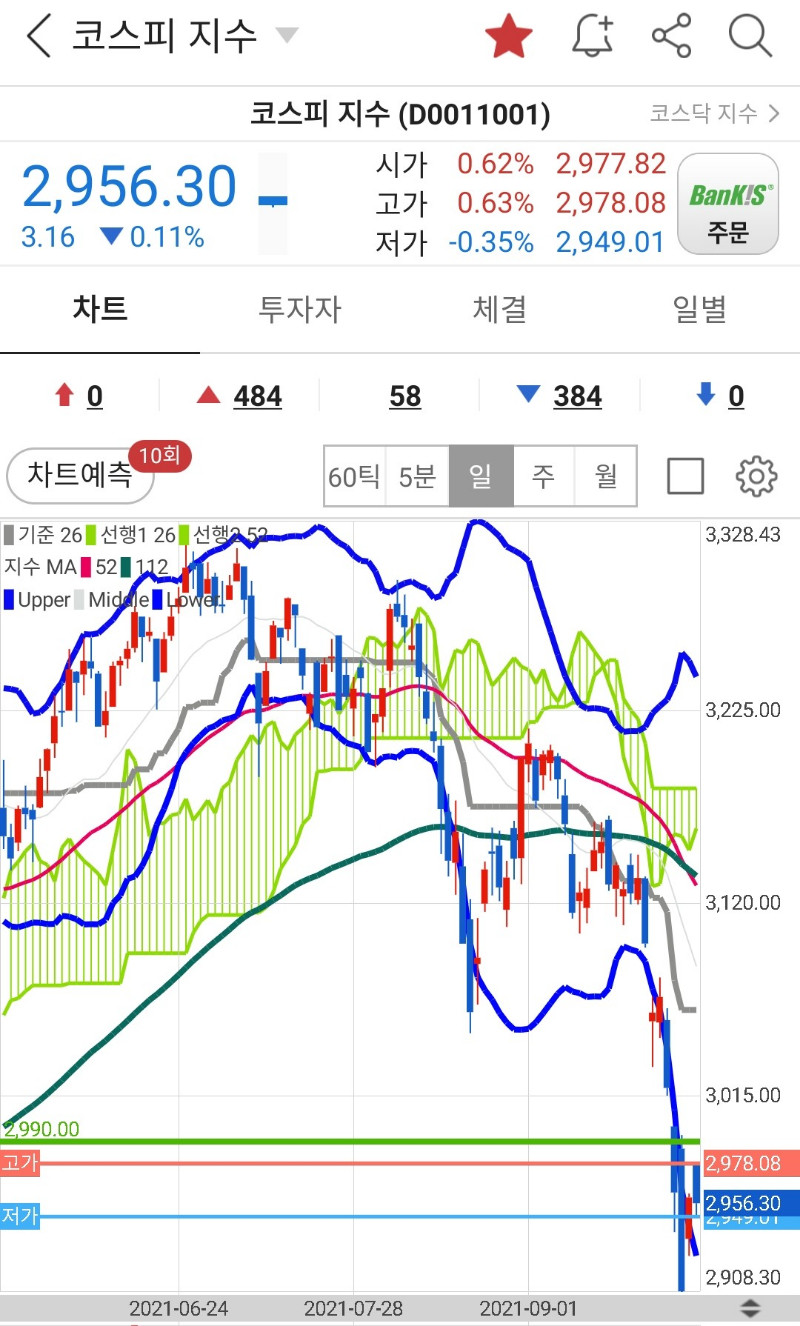Image resolution: width=800 pixels, height=1326 pixels.
Task: Add a price alert with the bell icon
Action: click(593, 37)
